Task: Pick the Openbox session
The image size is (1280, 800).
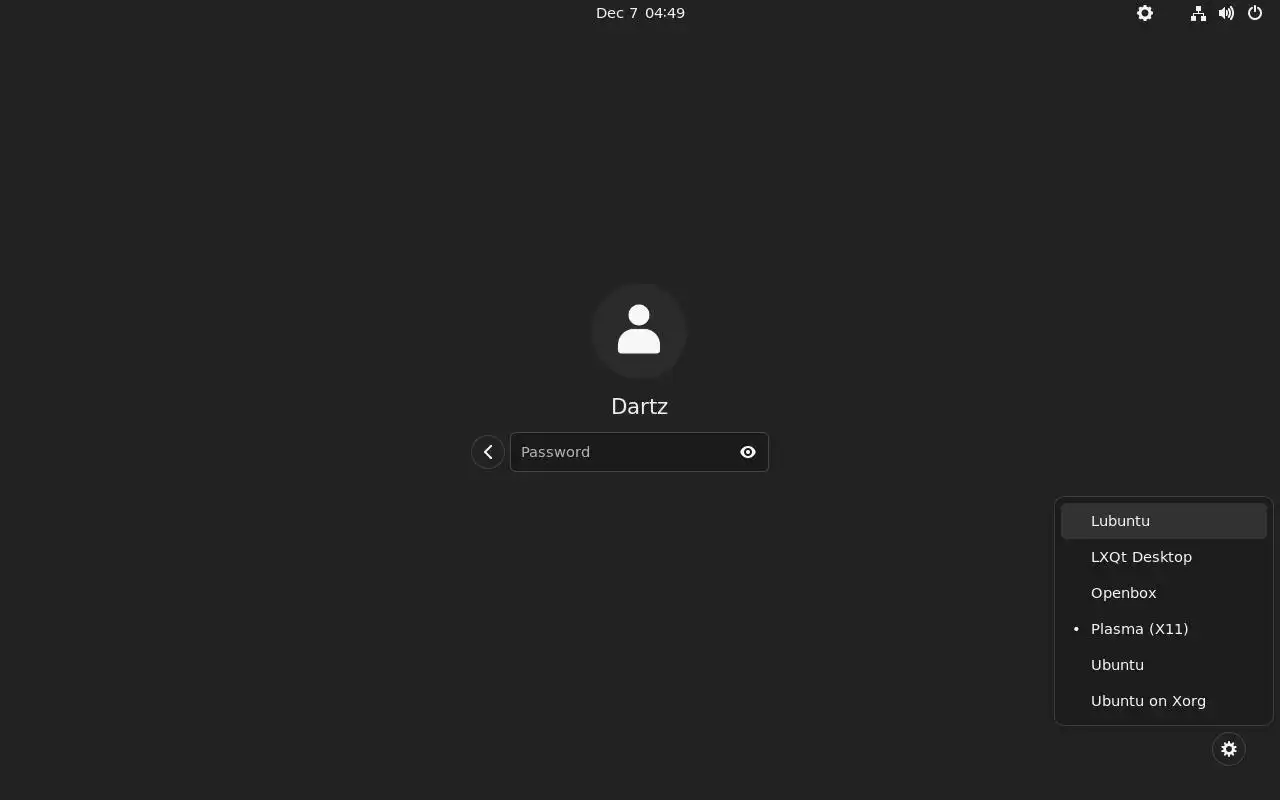Action: [x=1123, y=593]
